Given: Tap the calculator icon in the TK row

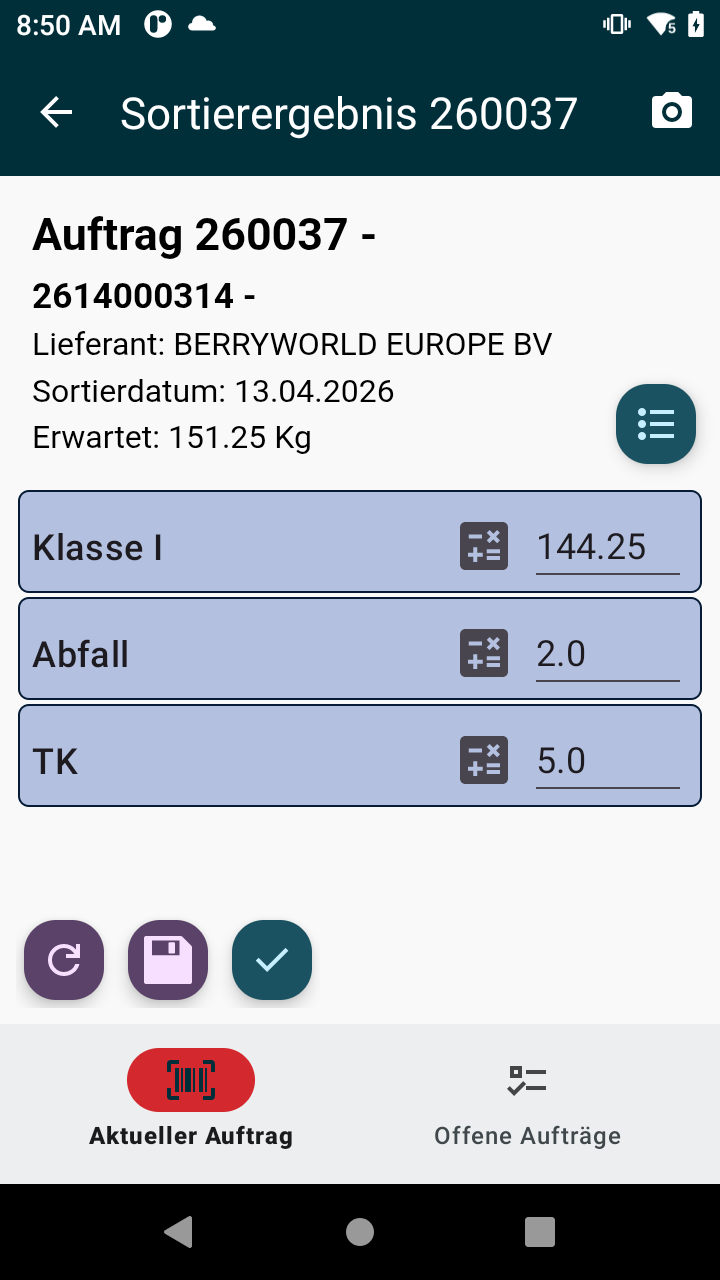Looking at the screenshot, I should (483, 760).
